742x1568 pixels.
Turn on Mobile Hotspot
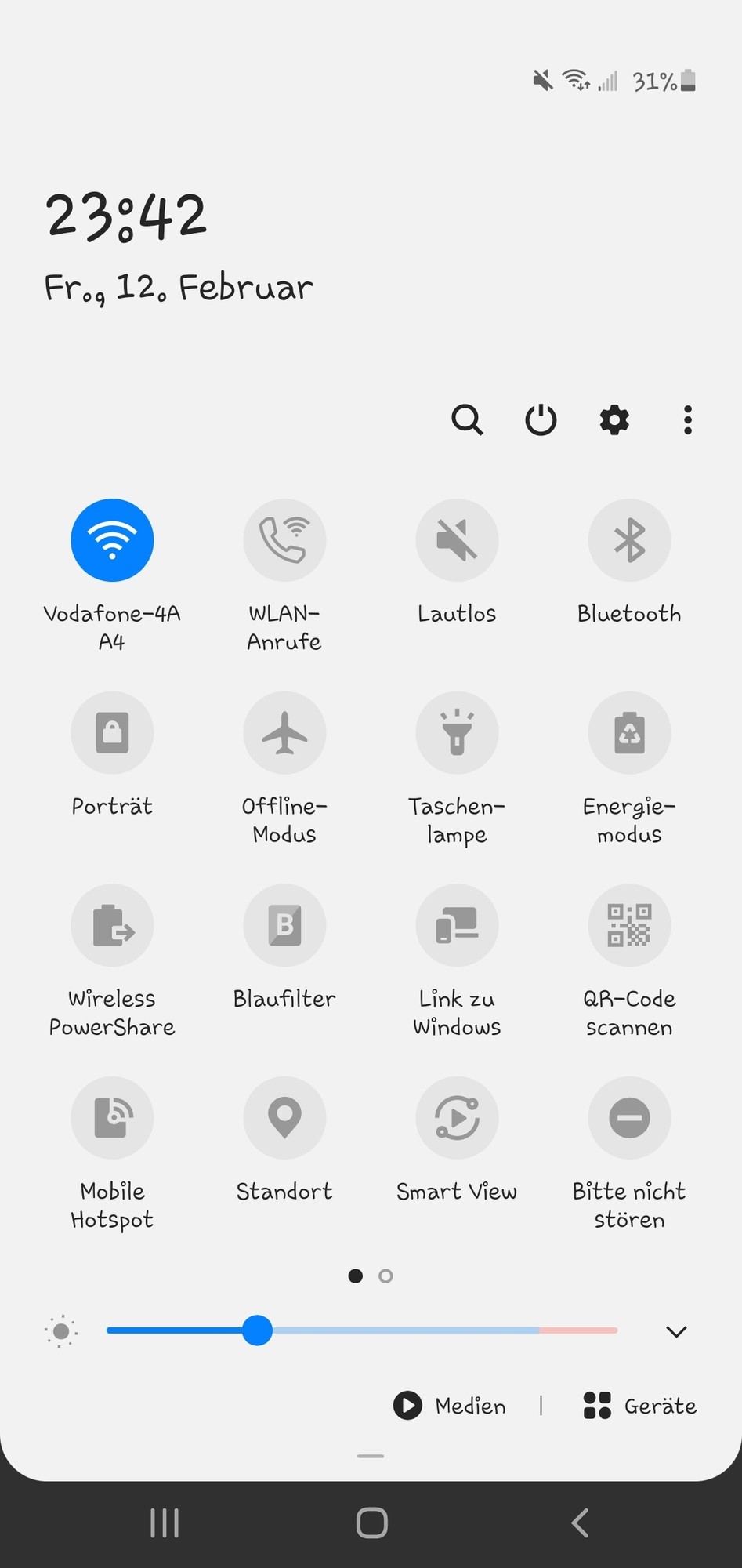point(112,1117)
